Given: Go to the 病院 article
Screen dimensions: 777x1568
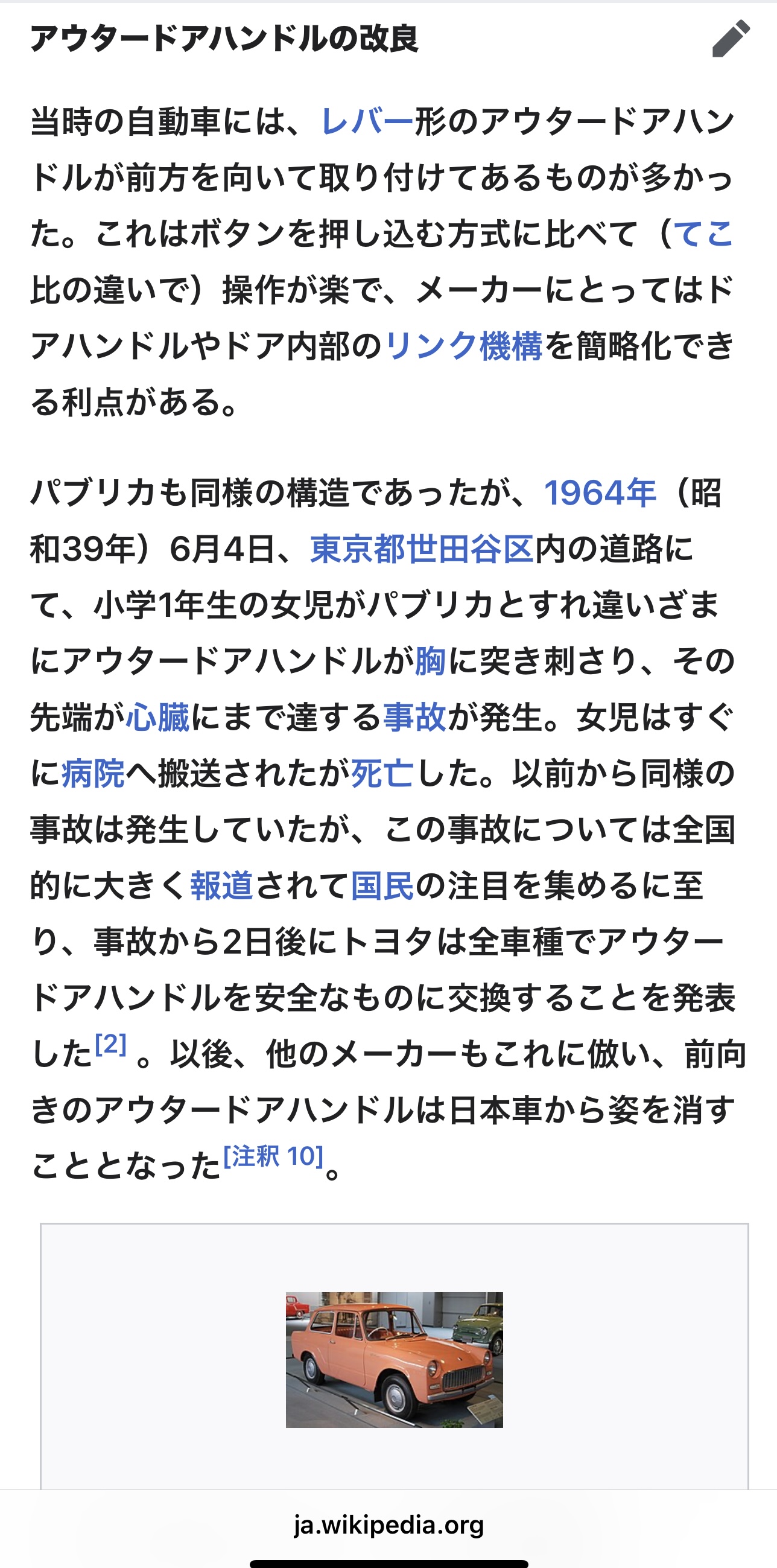Looking at the screenshot, I should pos(93,774).
